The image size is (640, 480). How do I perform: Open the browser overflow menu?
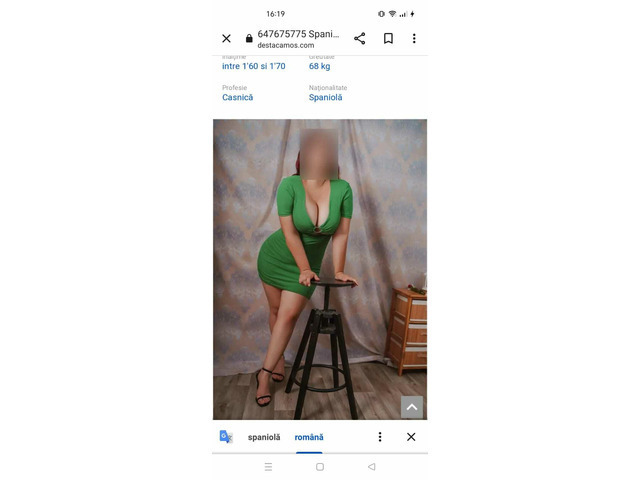(414, 39)
